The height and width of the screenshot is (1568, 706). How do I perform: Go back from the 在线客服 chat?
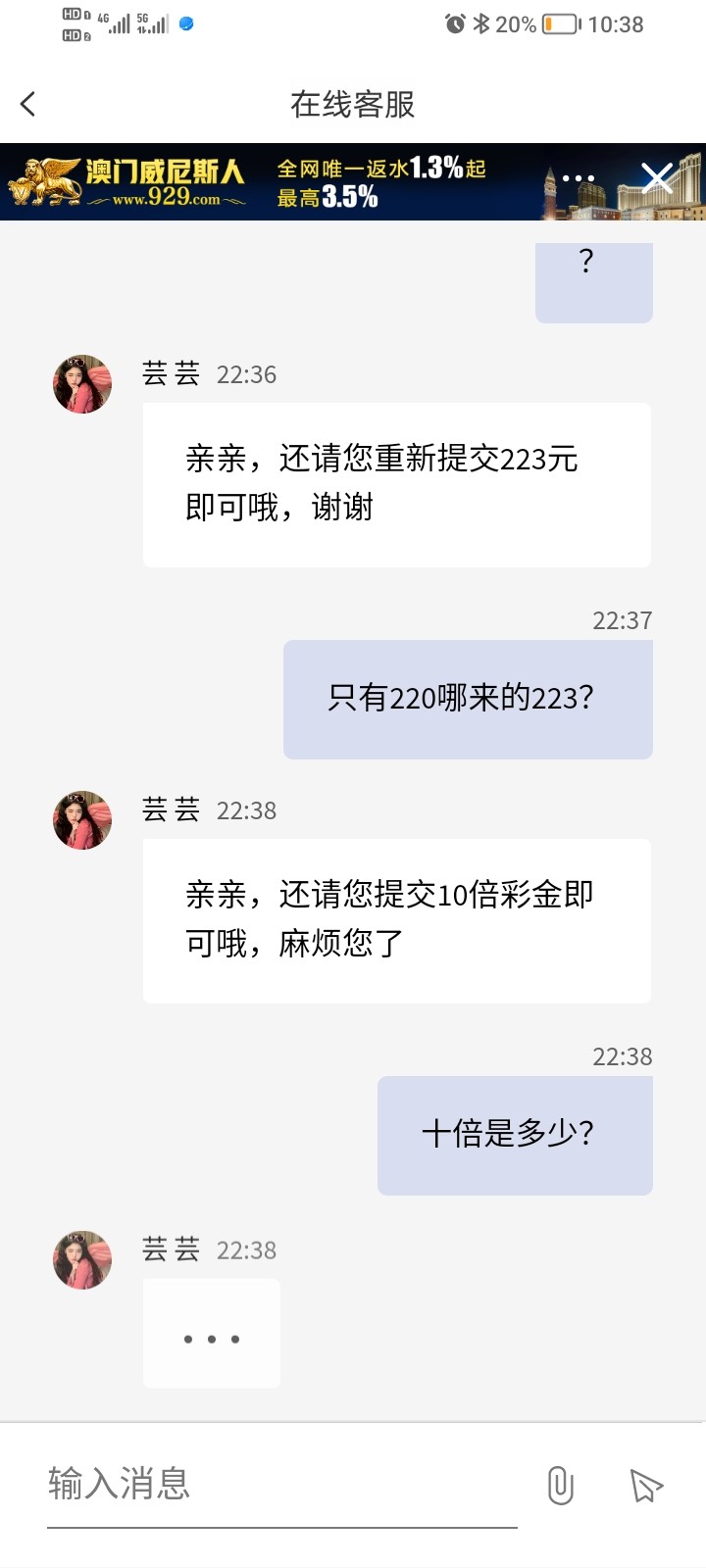click(28, 104)
